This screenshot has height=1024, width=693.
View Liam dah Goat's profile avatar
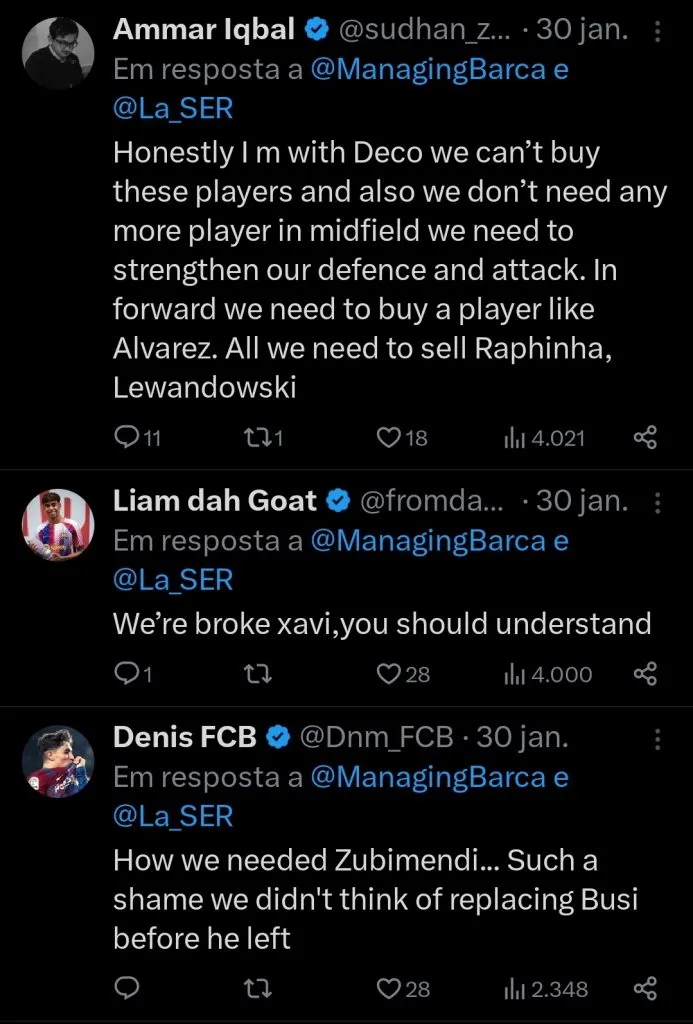tap(58, 525)
